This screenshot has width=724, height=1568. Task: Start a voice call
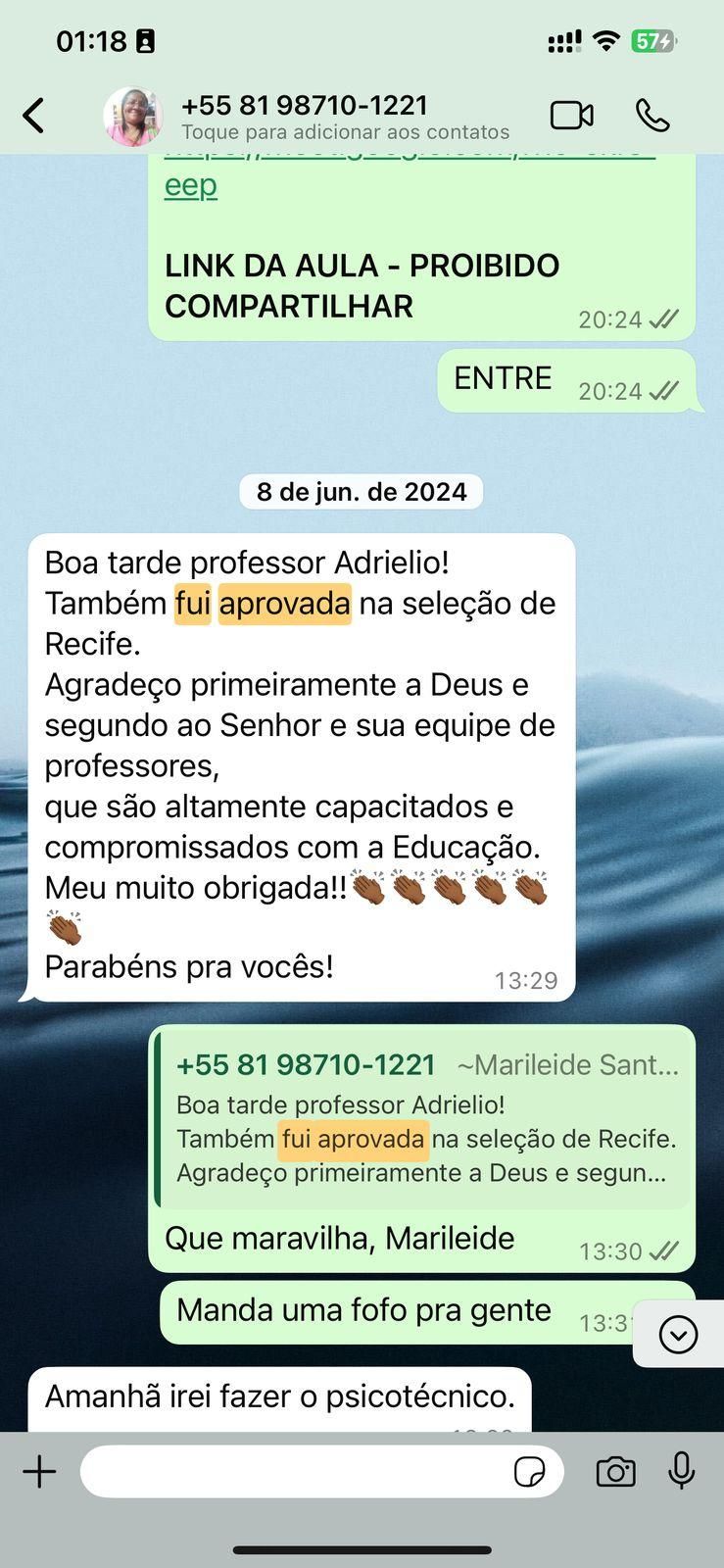click(x=652, y=116)
